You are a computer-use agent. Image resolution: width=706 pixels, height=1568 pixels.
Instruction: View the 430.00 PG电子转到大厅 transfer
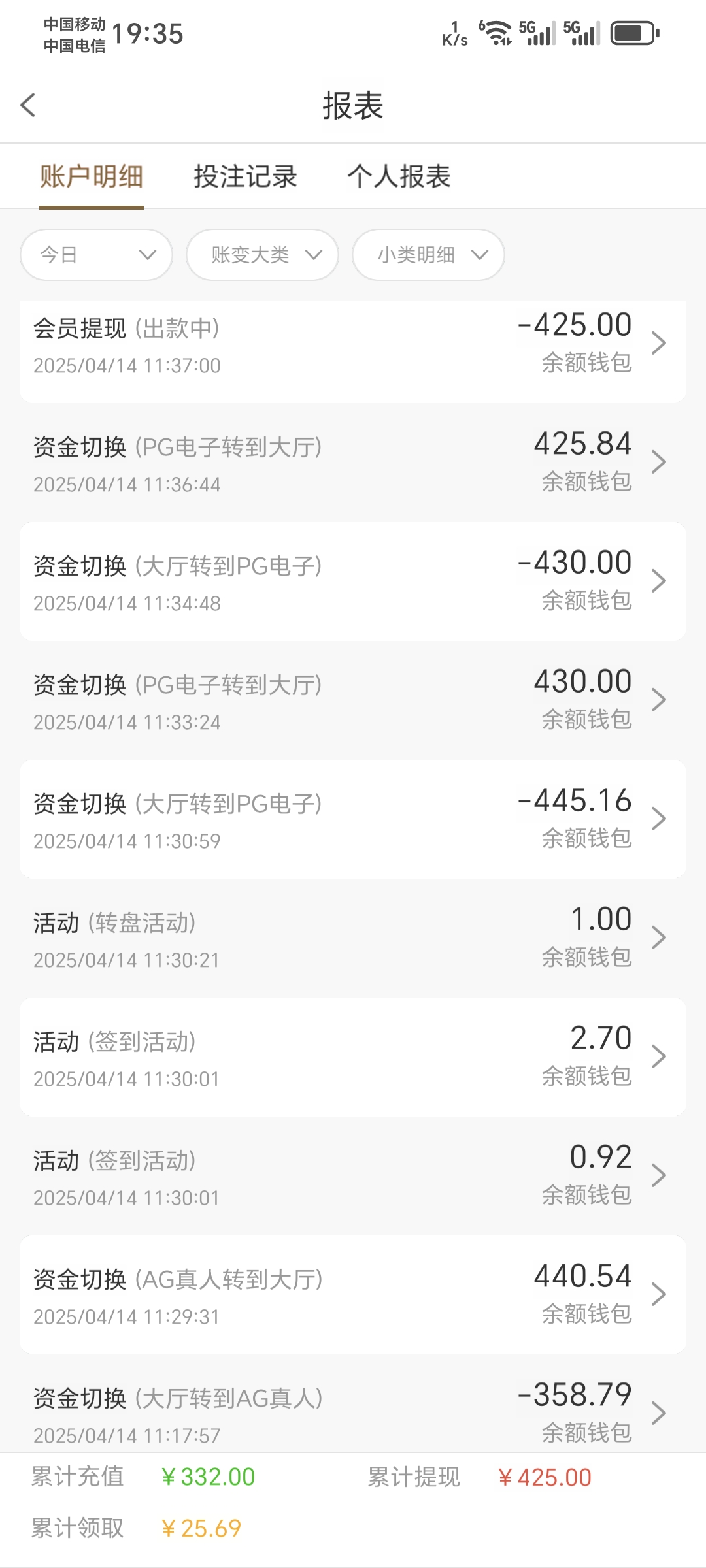[353, 701]
